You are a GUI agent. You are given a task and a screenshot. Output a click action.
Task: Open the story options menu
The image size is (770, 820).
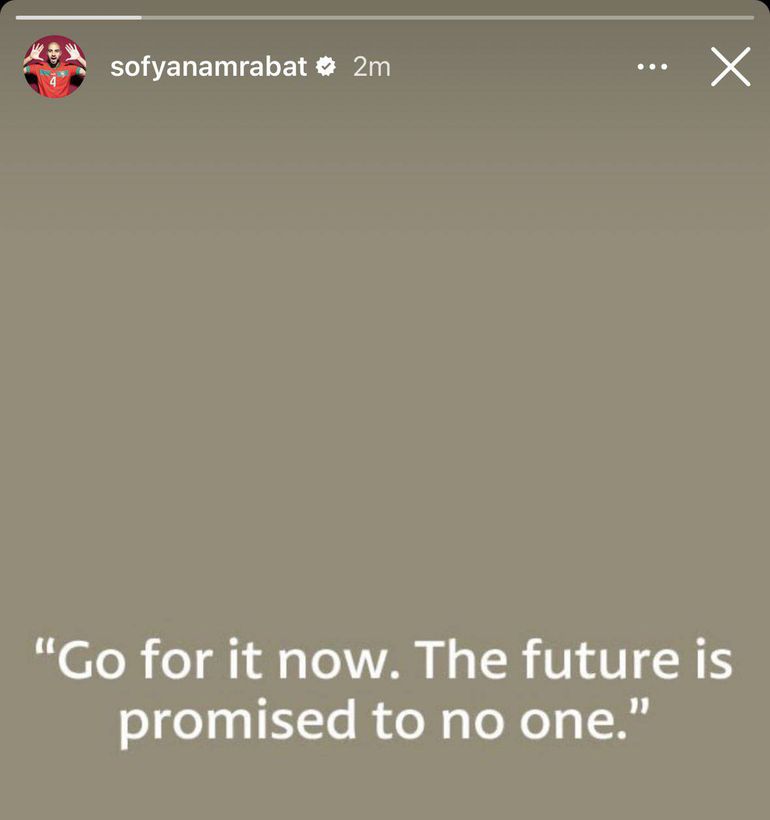tap(652, 67)
